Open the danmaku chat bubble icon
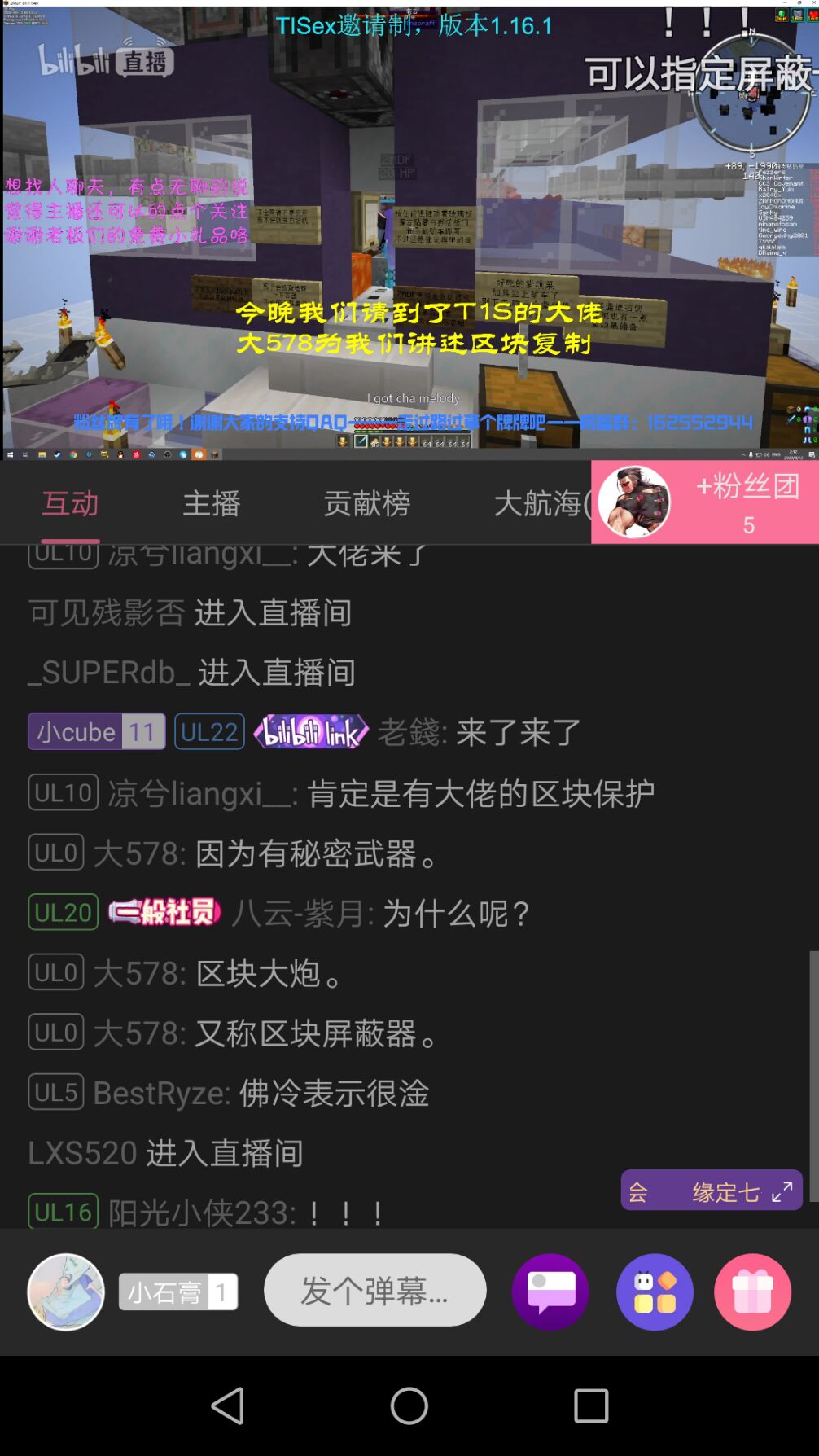The image size is (819, 1456). pos(550,1292)
